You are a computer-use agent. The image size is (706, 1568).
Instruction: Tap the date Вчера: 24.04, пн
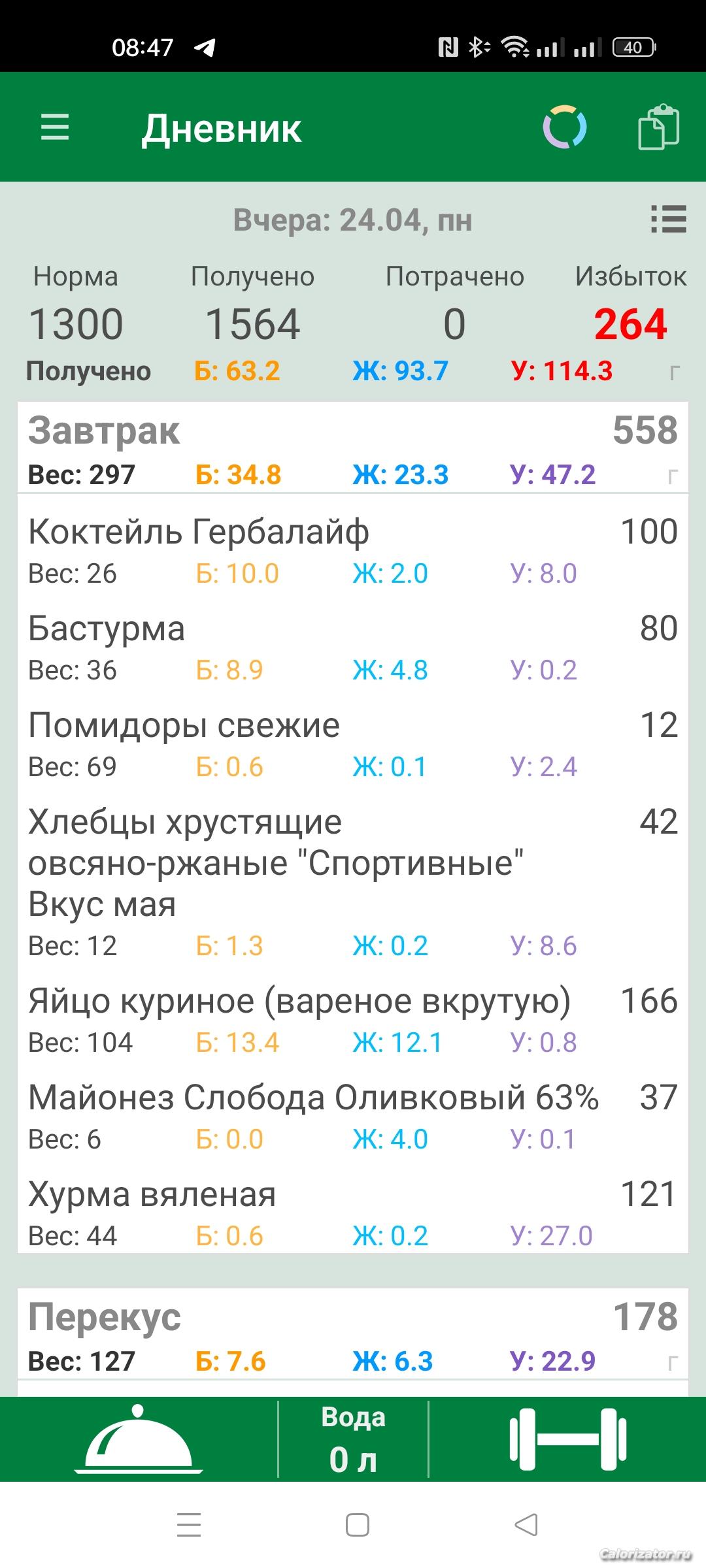pos(352,220)
